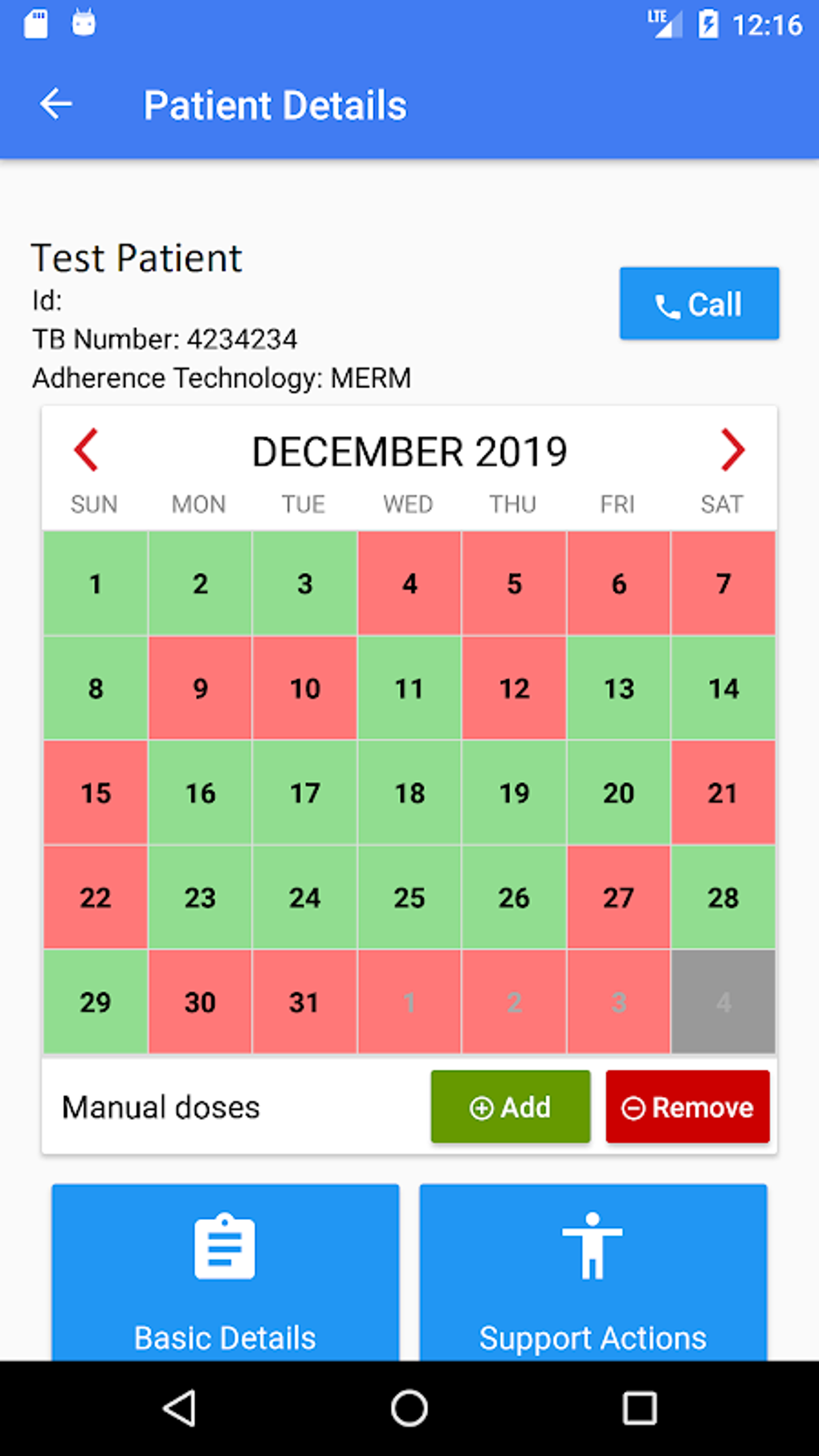Mark December 15 as taken
819x1456 pixels.
[95, 793]
